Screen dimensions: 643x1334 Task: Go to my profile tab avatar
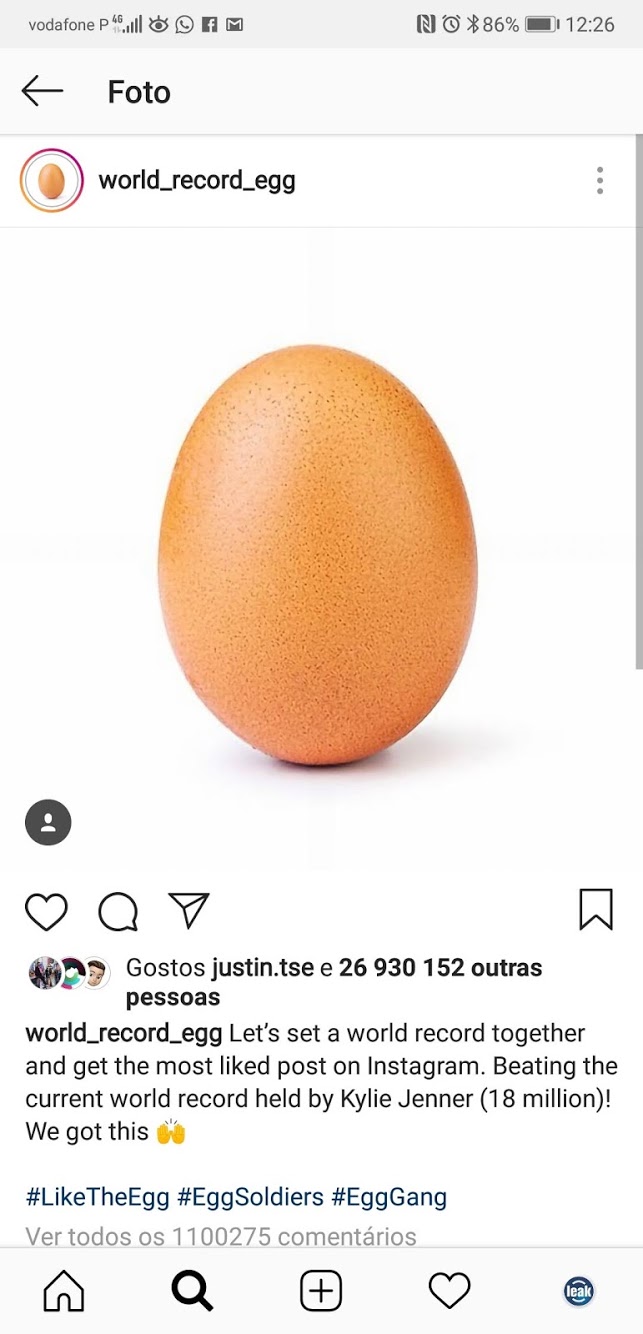pyautogui.click(x=578, y=1291)
